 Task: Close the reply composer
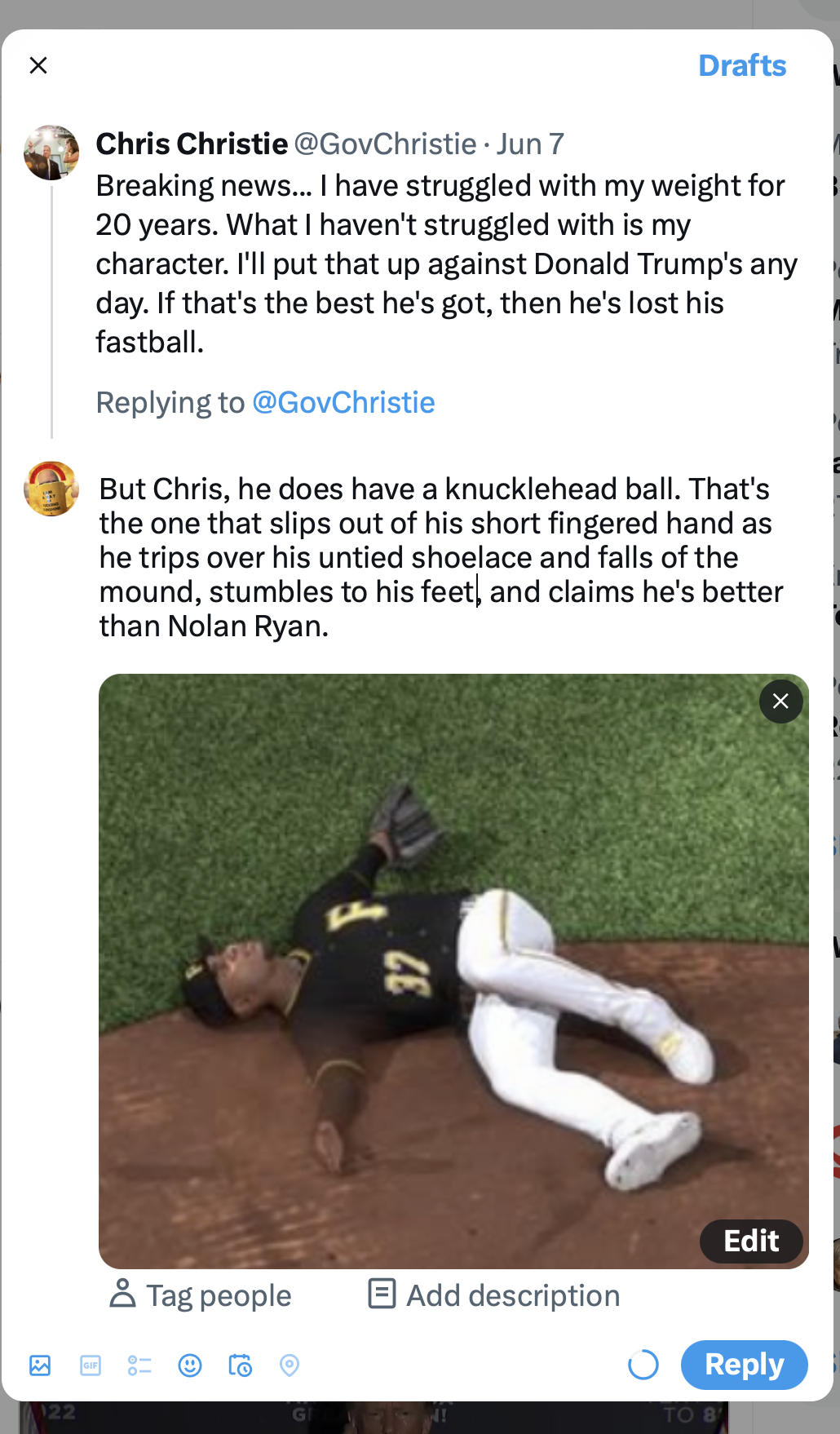[38, 65]
